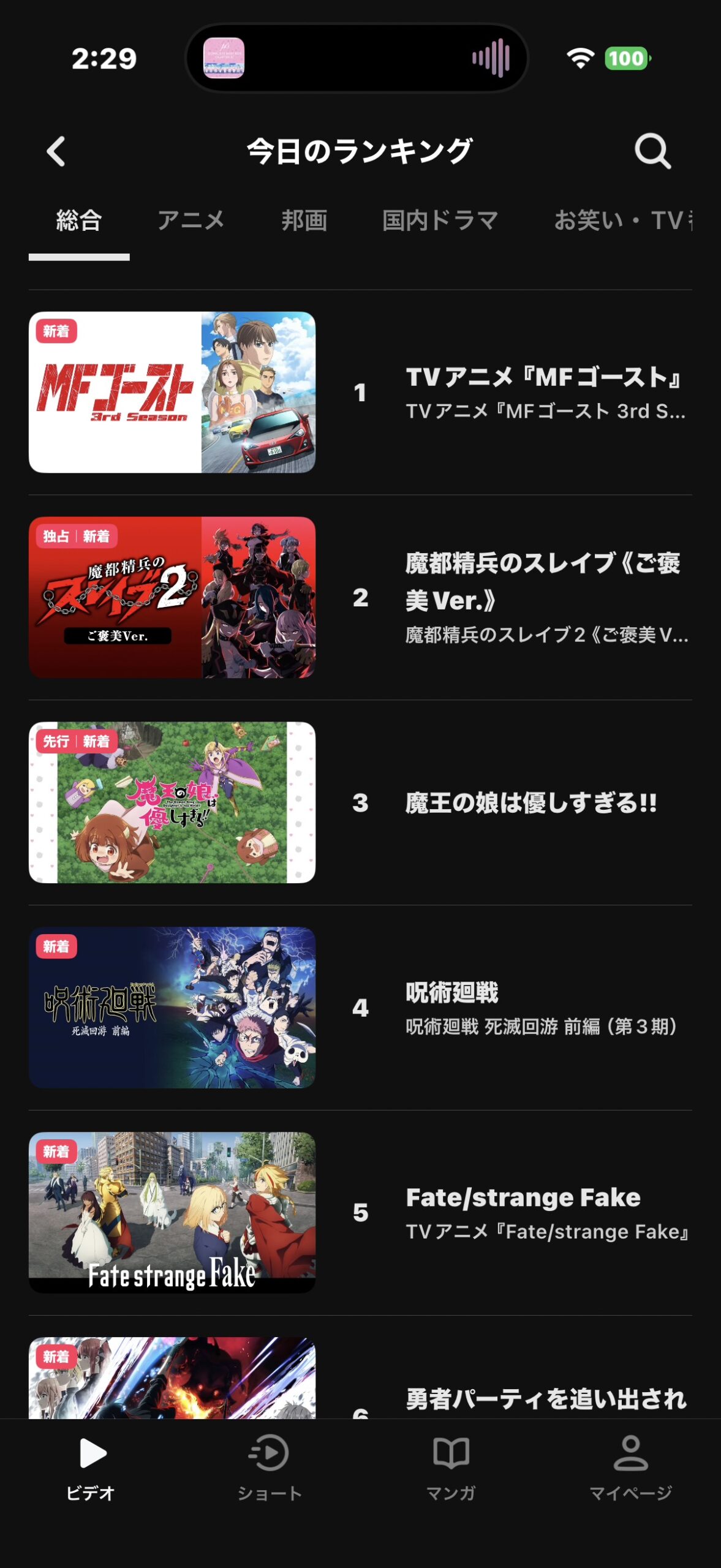The image size is (721, 1568).
Task: Switch to the アニメ tab
Action: (191, 221)
